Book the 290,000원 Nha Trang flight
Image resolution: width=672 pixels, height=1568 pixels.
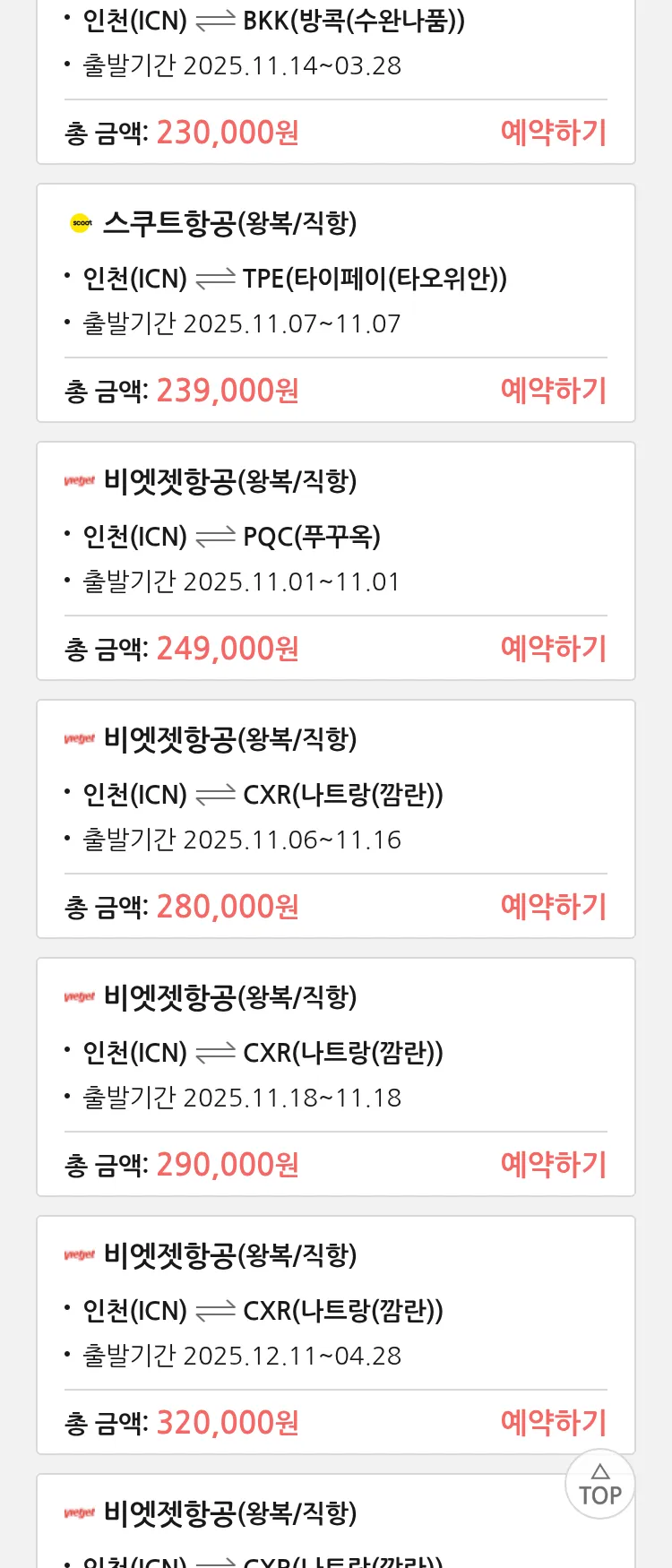(x=553, y=1165)
